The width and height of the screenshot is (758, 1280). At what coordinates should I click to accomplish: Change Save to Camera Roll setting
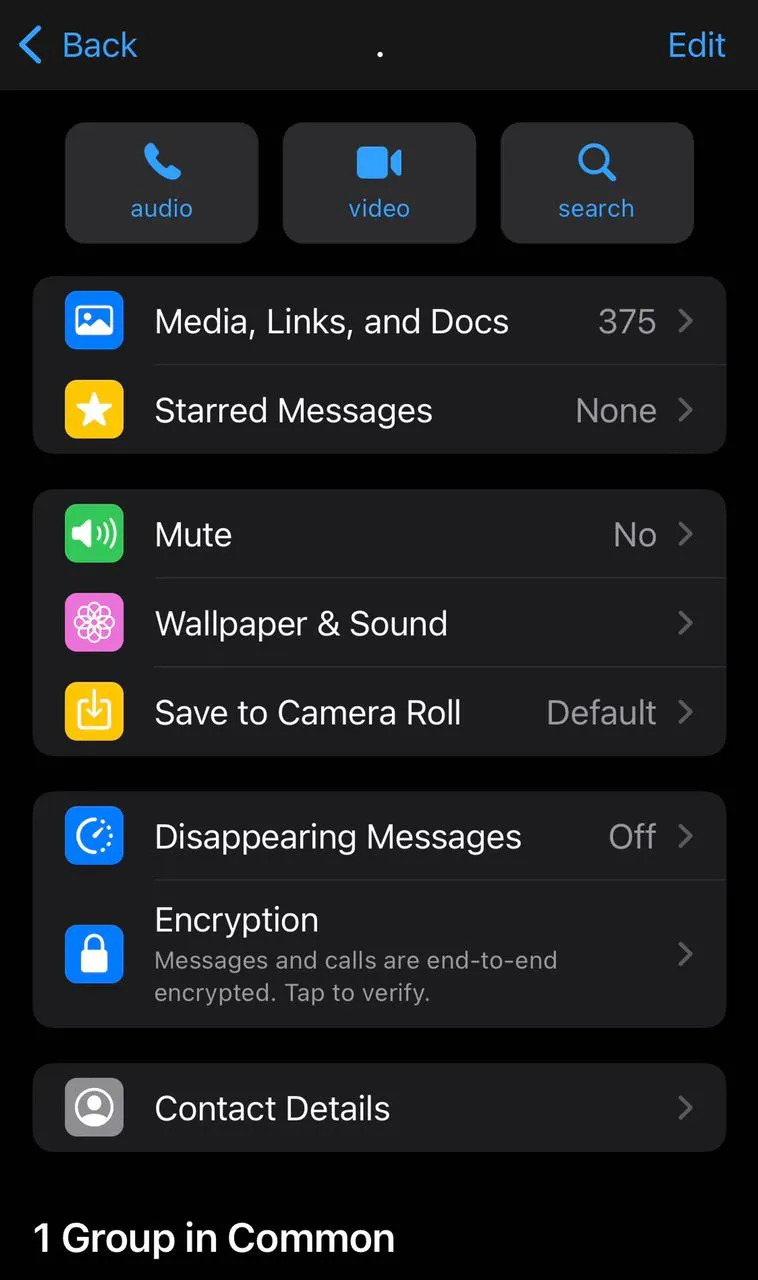[x=379, y=712]
